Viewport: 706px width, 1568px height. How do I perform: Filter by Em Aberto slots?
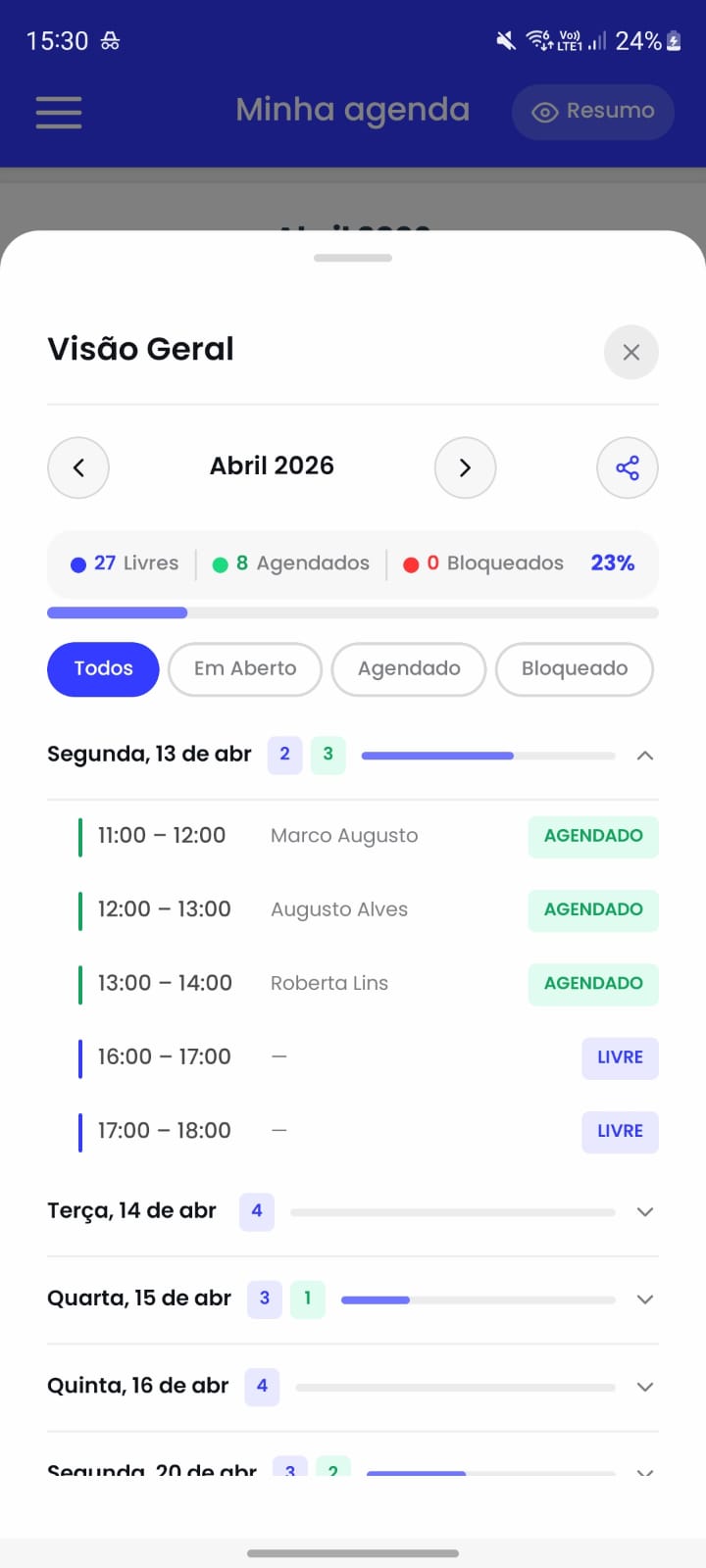click(245, 669)
